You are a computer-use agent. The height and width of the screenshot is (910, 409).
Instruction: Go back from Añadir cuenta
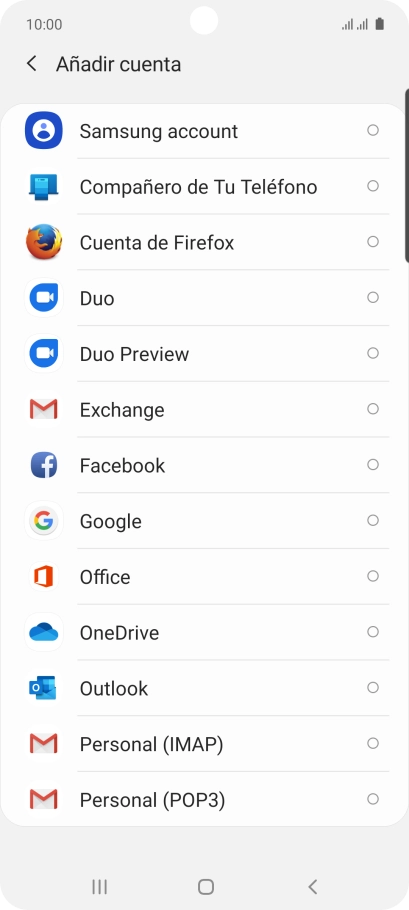click(32, 64)
